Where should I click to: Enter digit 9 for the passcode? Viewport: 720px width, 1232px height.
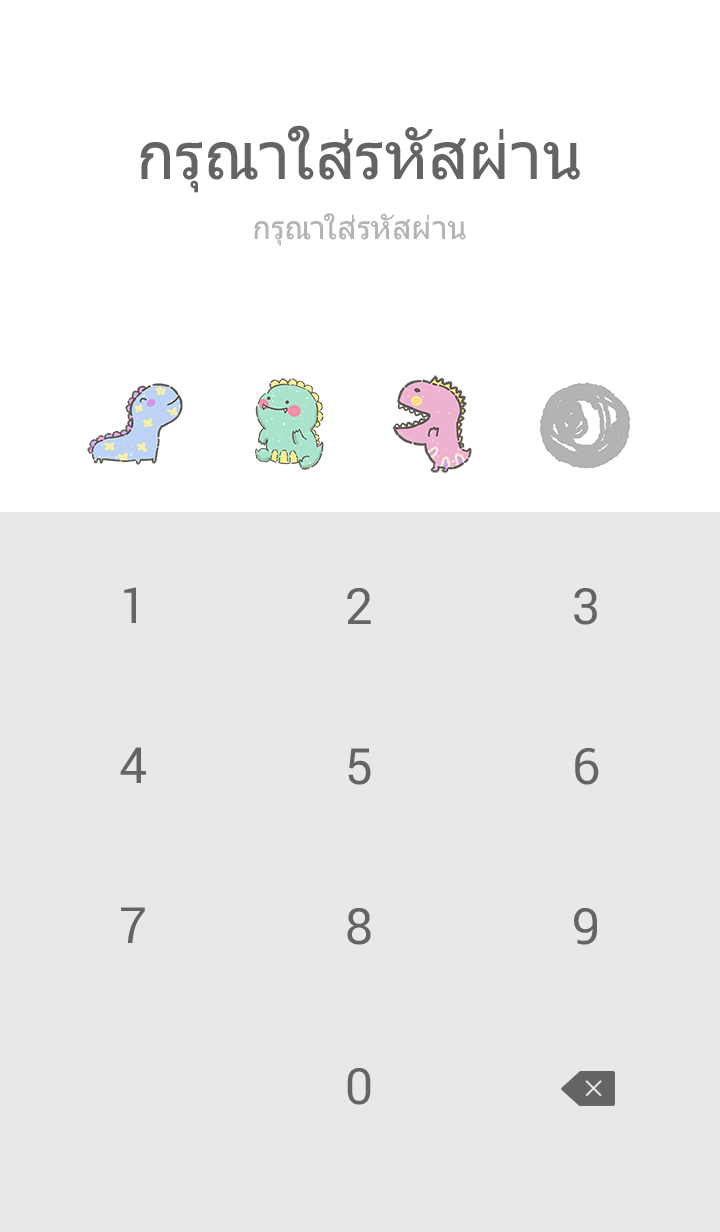585,927
